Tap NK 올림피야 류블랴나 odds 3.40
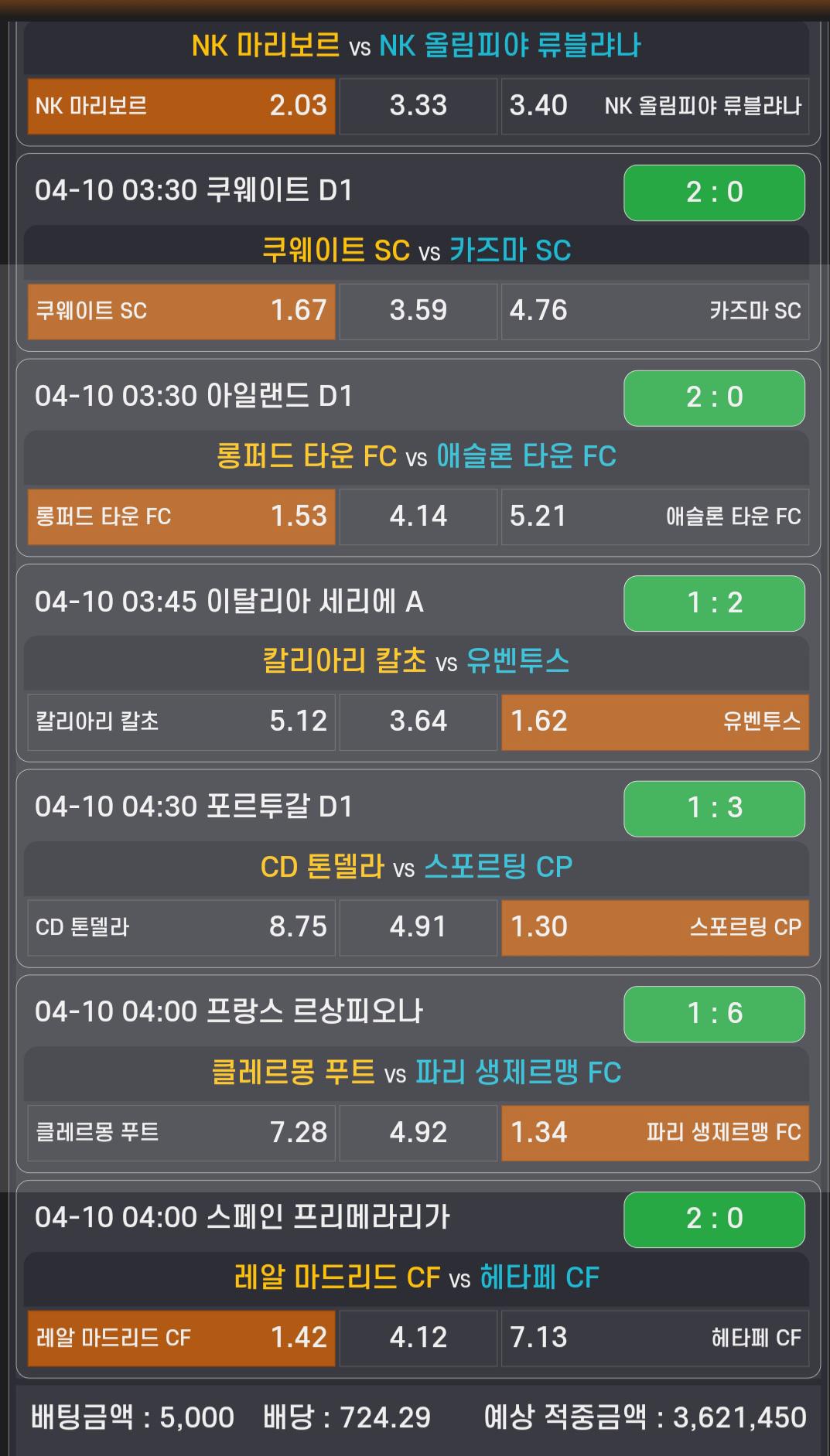 pyautogui.click(x=654, y=106)
